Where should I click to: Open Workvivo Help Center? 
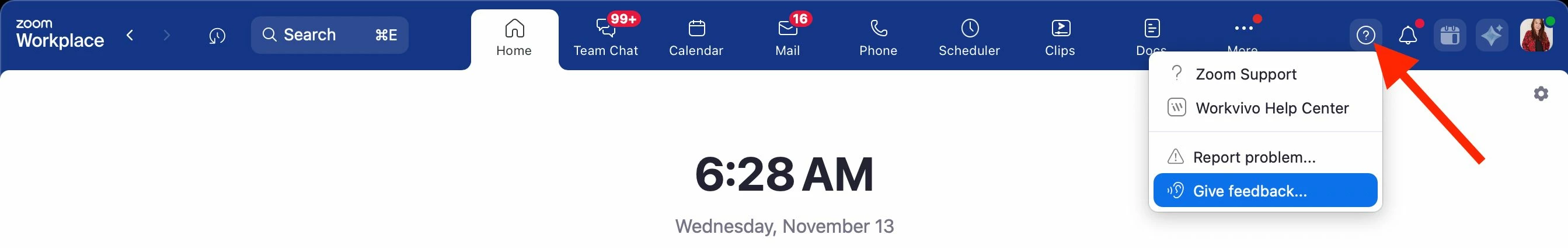point(1271,108)
